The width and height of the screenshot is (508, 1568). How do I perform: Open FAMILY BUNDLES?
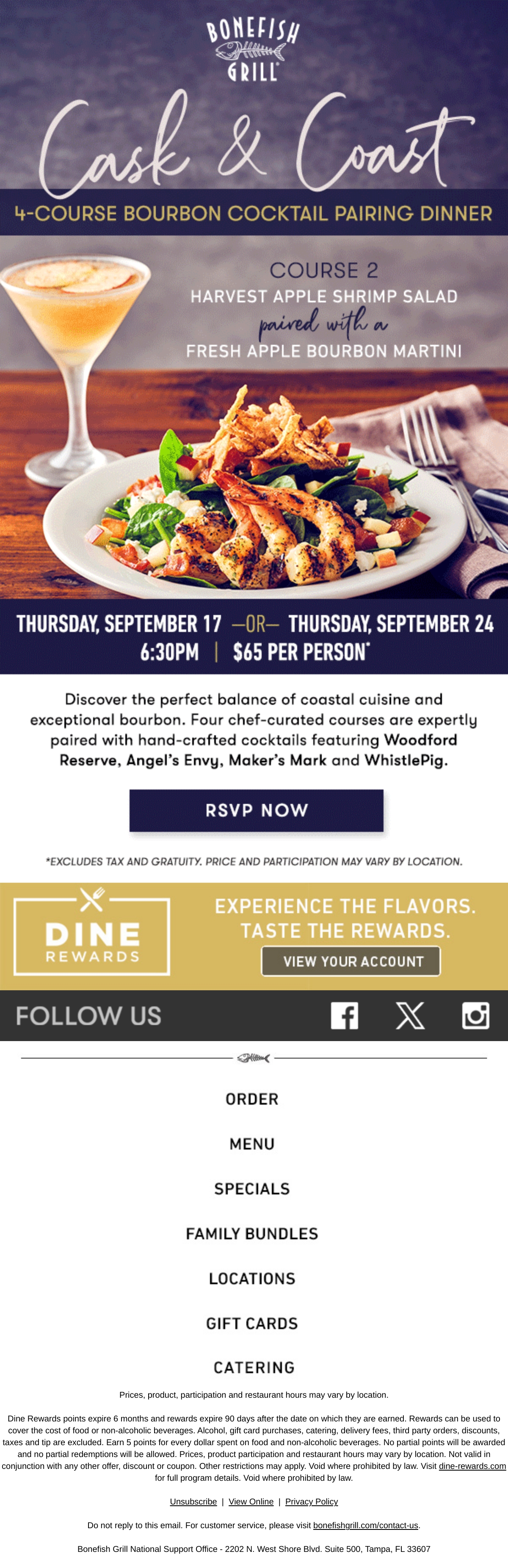252,1233
